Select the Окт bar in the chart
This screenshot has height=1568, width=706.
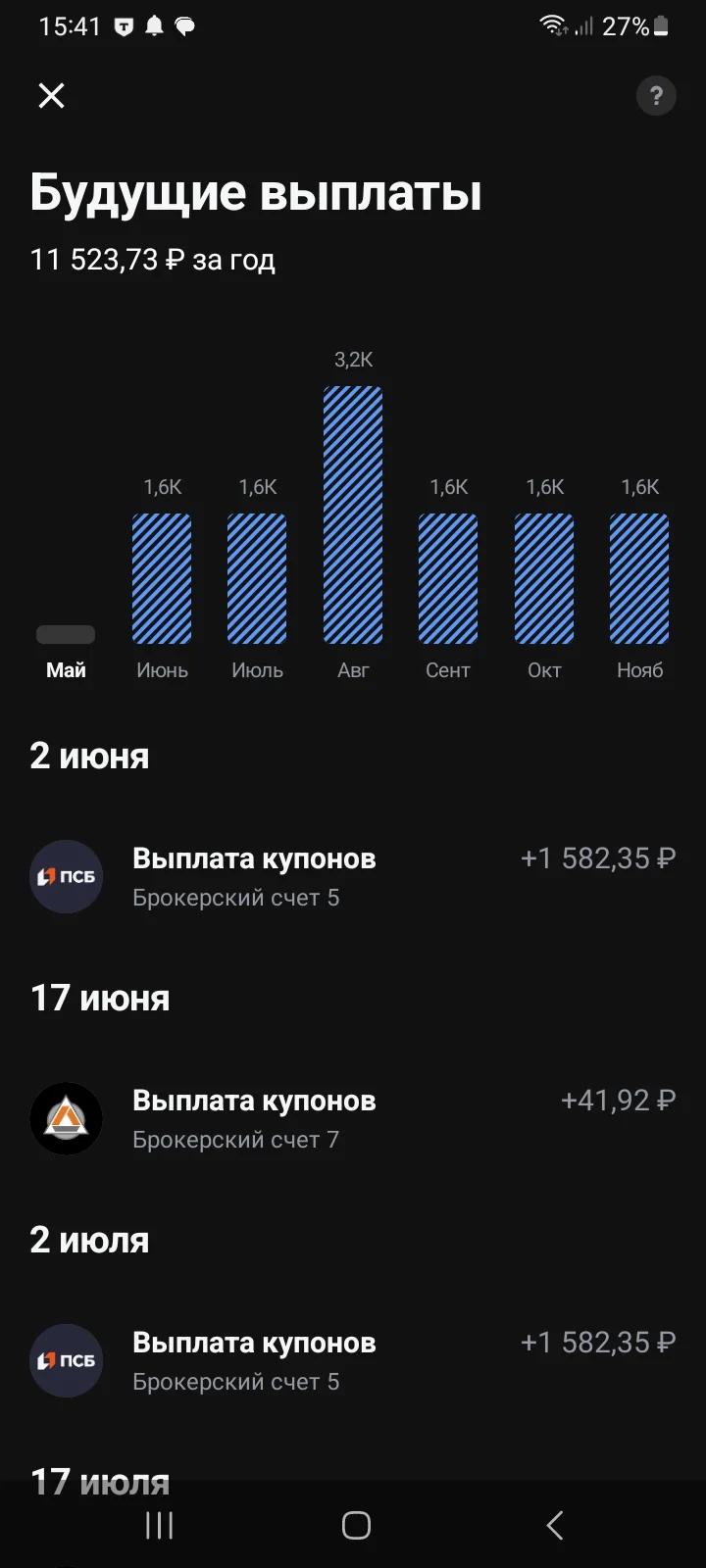544,578
